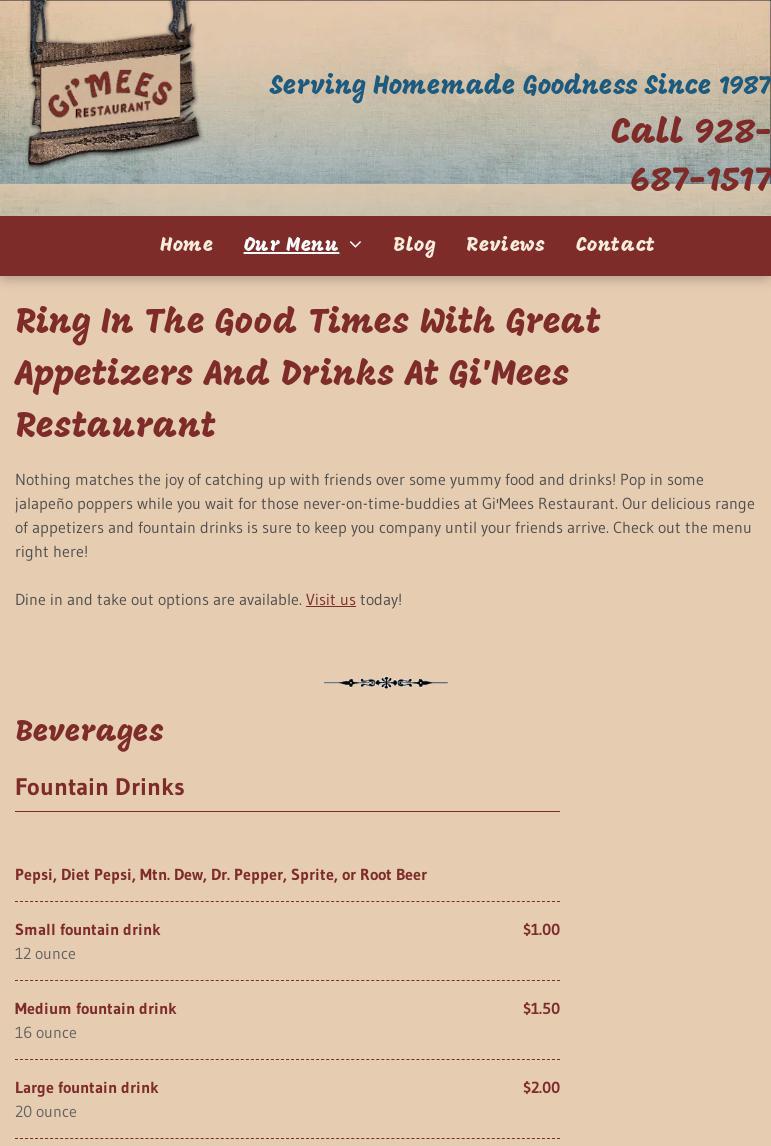View the Reviews page
Image resolution: width=771 pixels, height=1146 pixels.
click(x=505, y=246)
